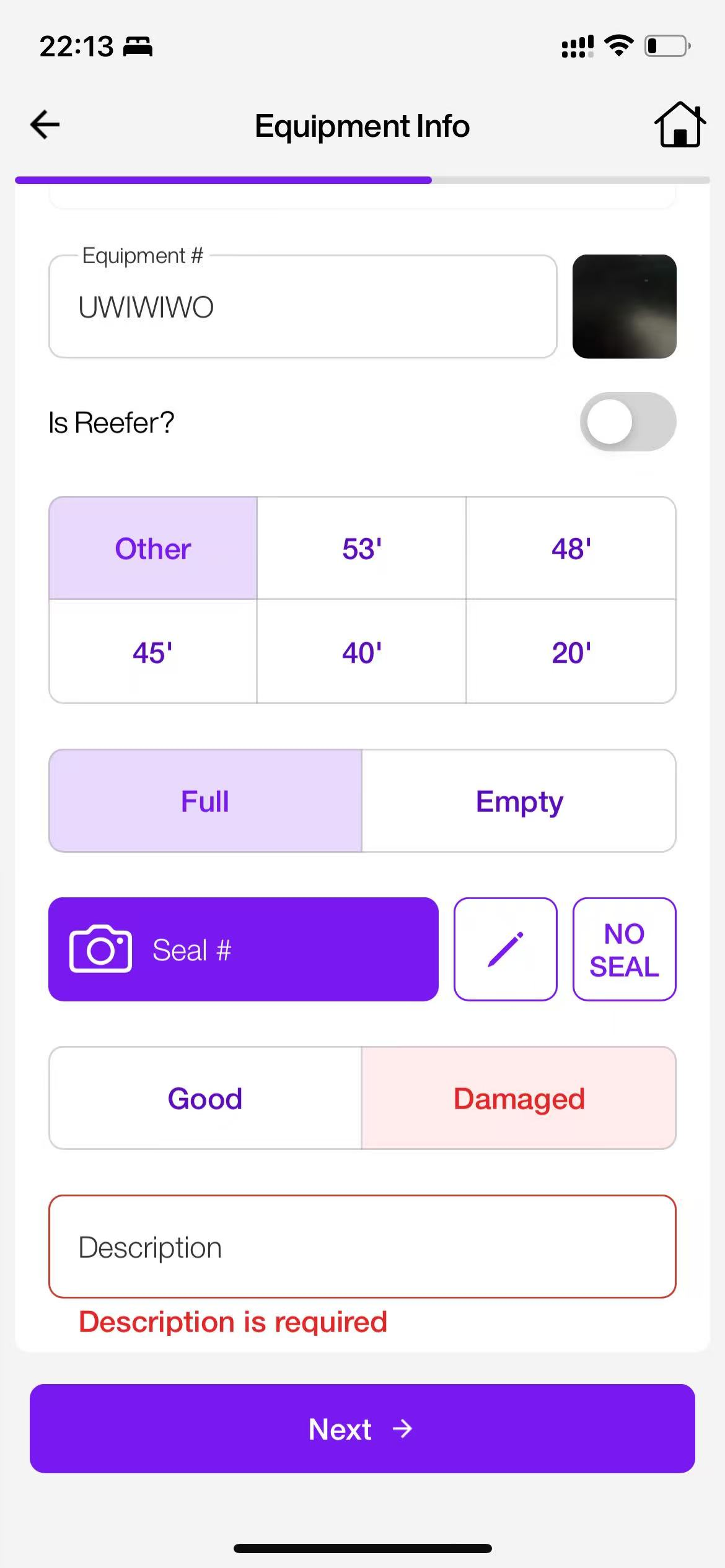The height and width of the screenshot is (1568, 725).
Task: Set the condition to Damaged
Action: click(x=519, y=1099)
